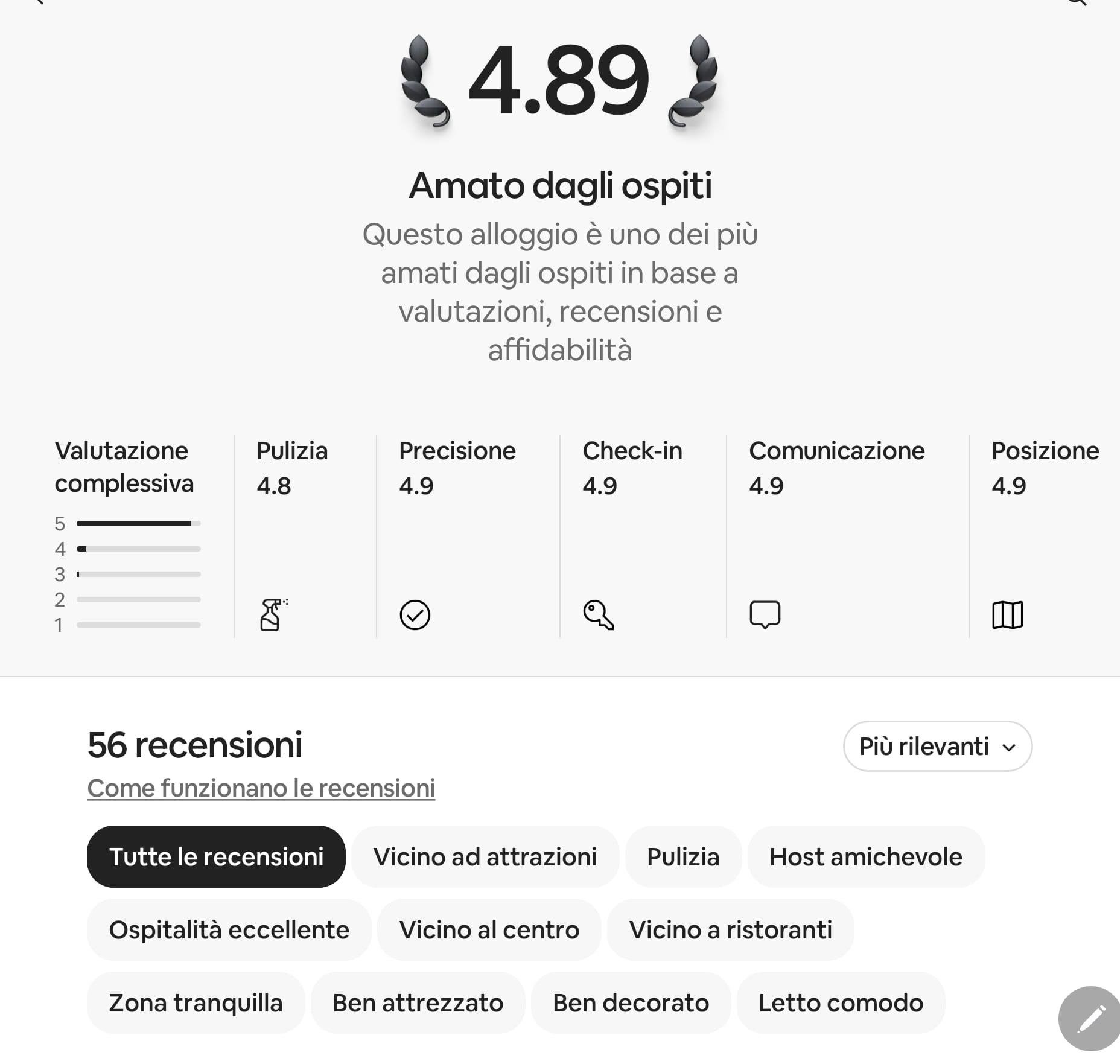Select the Zona tranquilla chip
This screenshot has height=1064, width=1120.
[x=196, y=1003]
